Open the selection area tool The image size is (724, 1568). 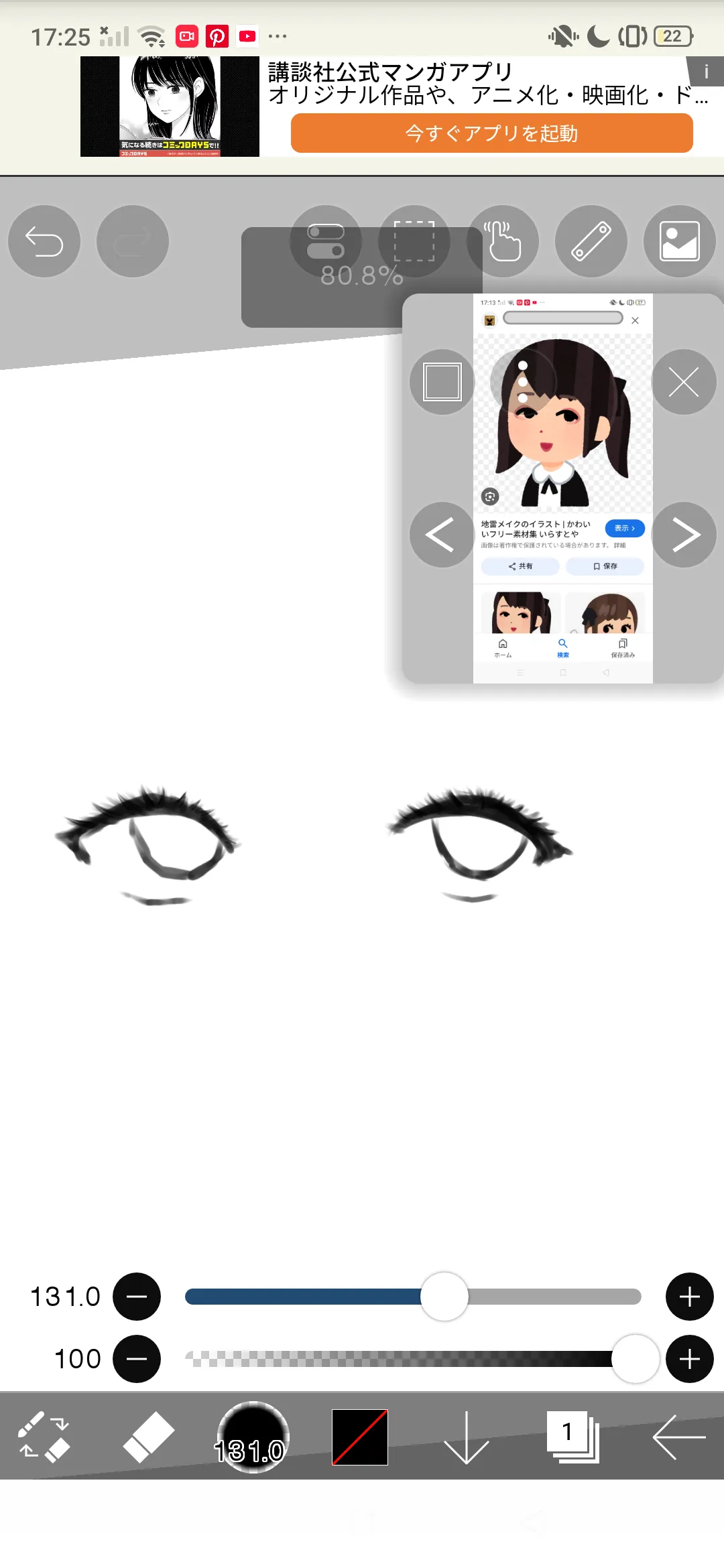414,241
